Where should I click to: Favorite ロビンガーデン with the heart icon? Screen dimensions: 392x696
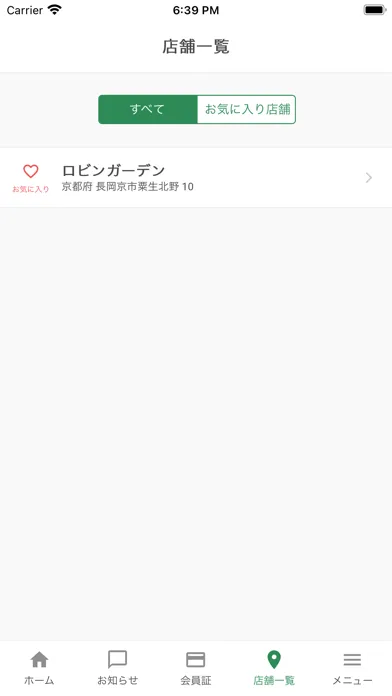(31, 178)
